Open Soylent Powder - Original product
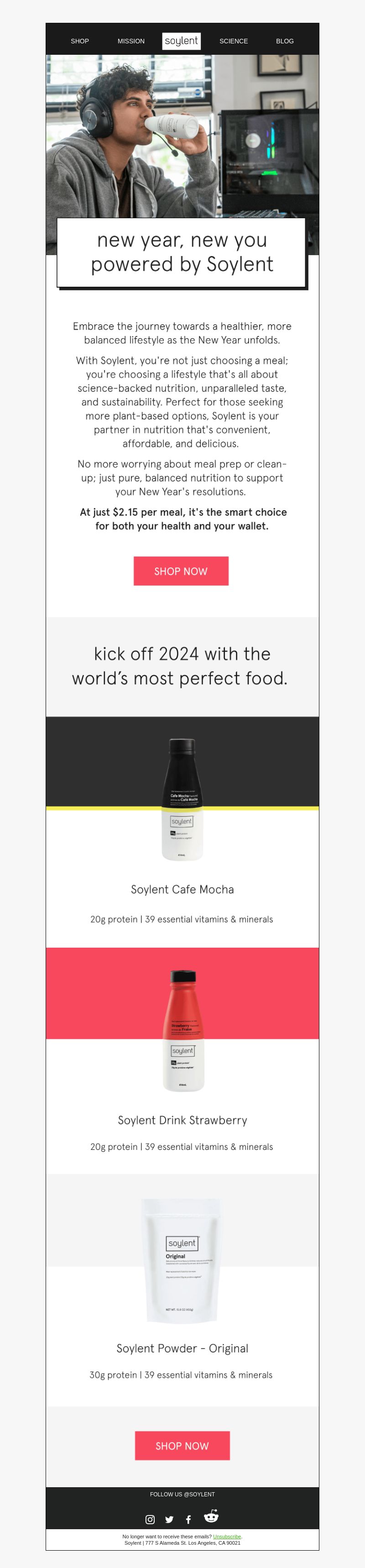This screenshot has width=365, height=1568. tap(182, 1348)
